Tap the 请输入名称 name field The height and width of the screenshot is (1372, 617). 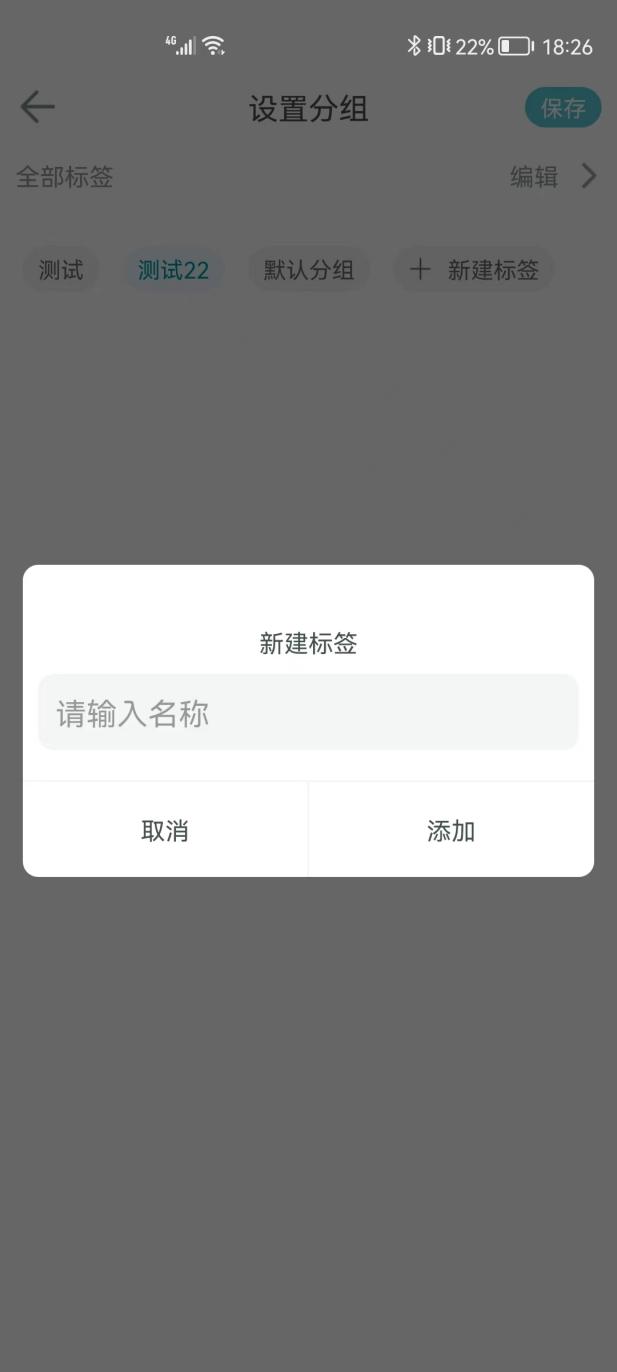tap(308, 713)
